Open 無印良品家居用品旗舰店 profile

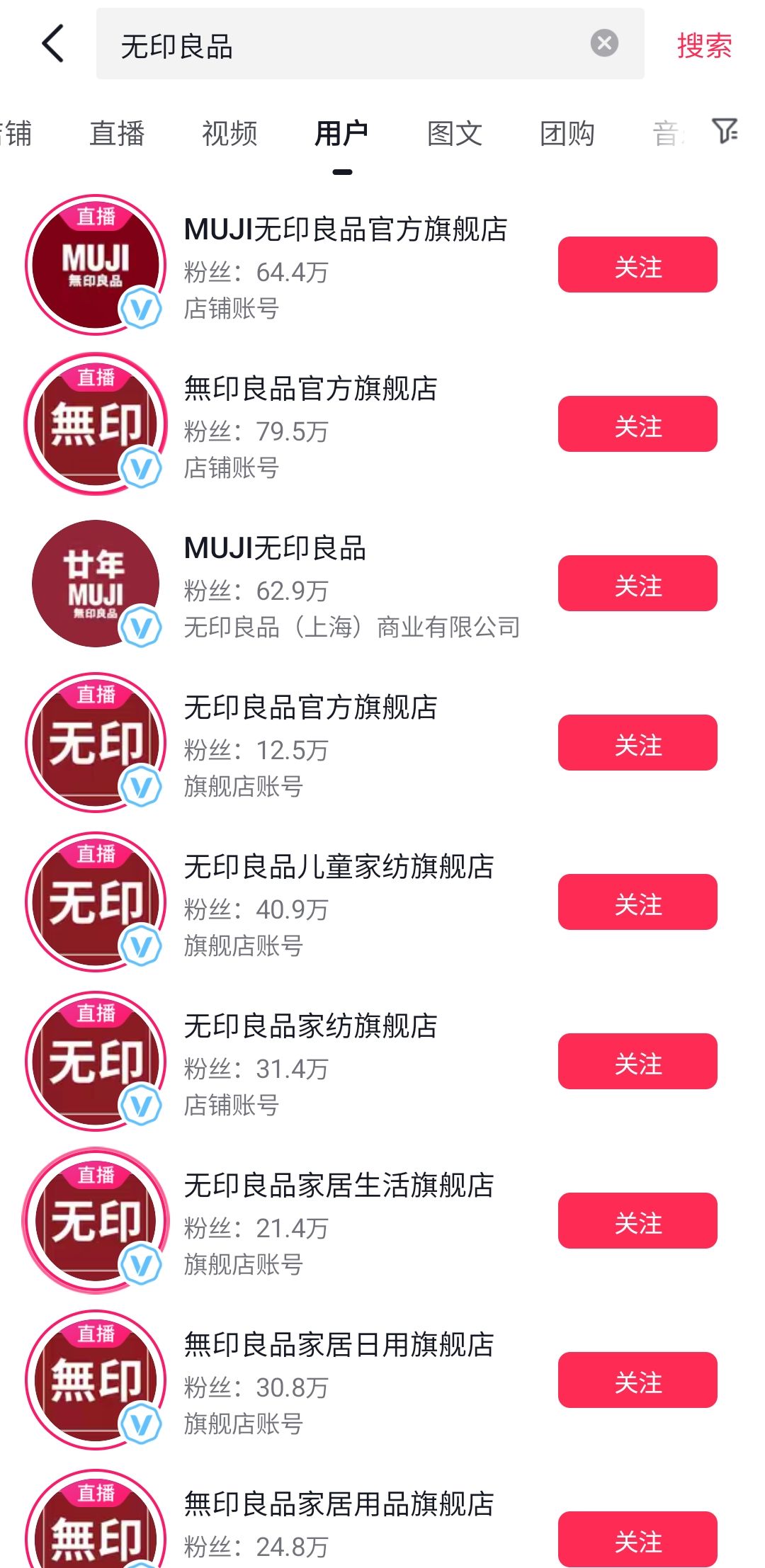coord(339,1504)
